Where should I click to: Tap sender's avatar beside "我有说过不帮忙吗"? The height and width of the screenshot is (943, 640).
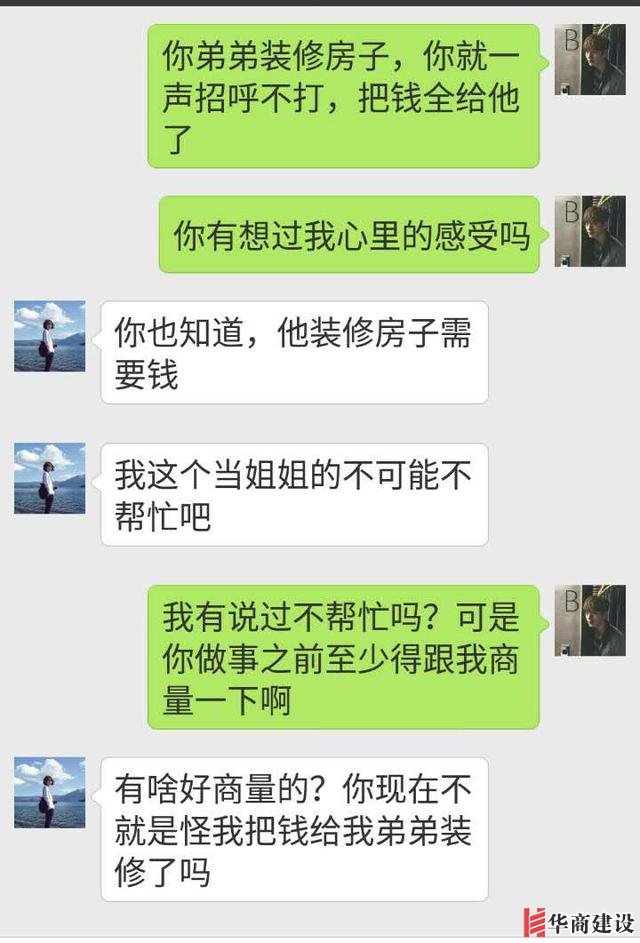tap(590, 621)
